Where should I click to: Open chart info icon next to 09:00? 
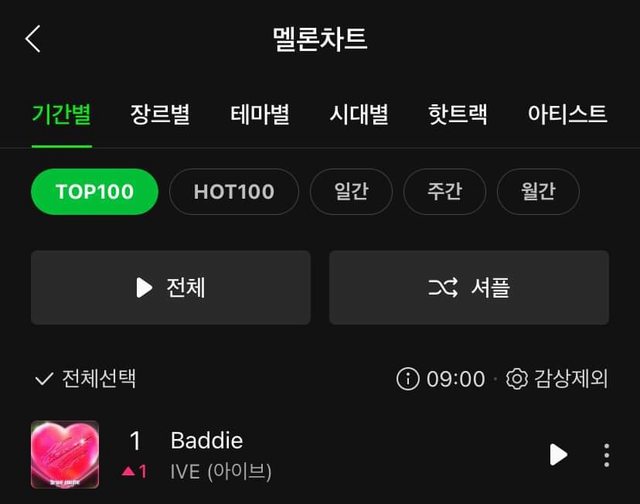coord(407,379)
